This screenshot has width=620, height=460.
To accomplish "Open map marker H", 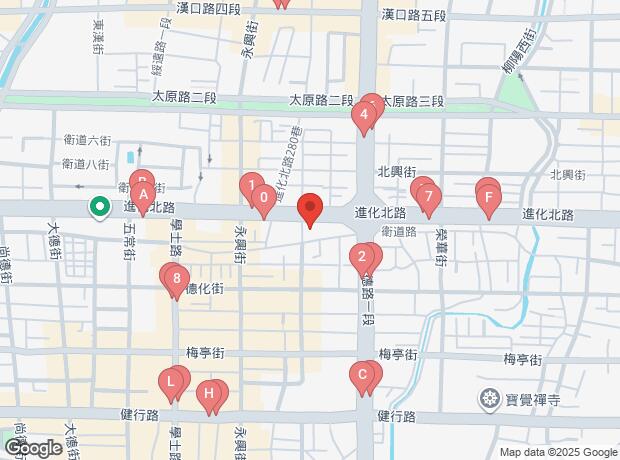I will 209,392.
